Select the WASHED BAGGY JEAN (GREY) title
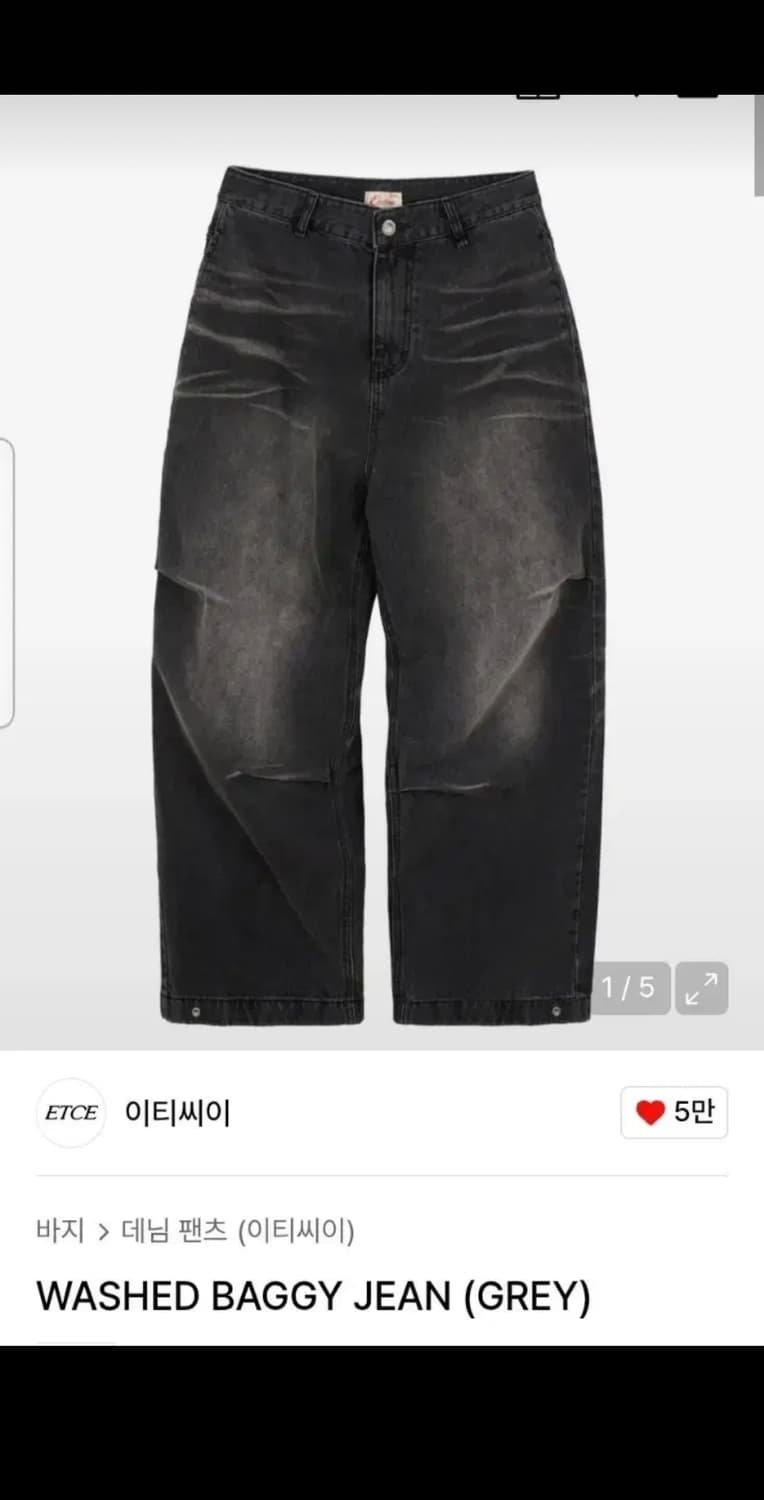Screen dimensions: 764x1500 pyautogui.click(x=313, y=1296)
